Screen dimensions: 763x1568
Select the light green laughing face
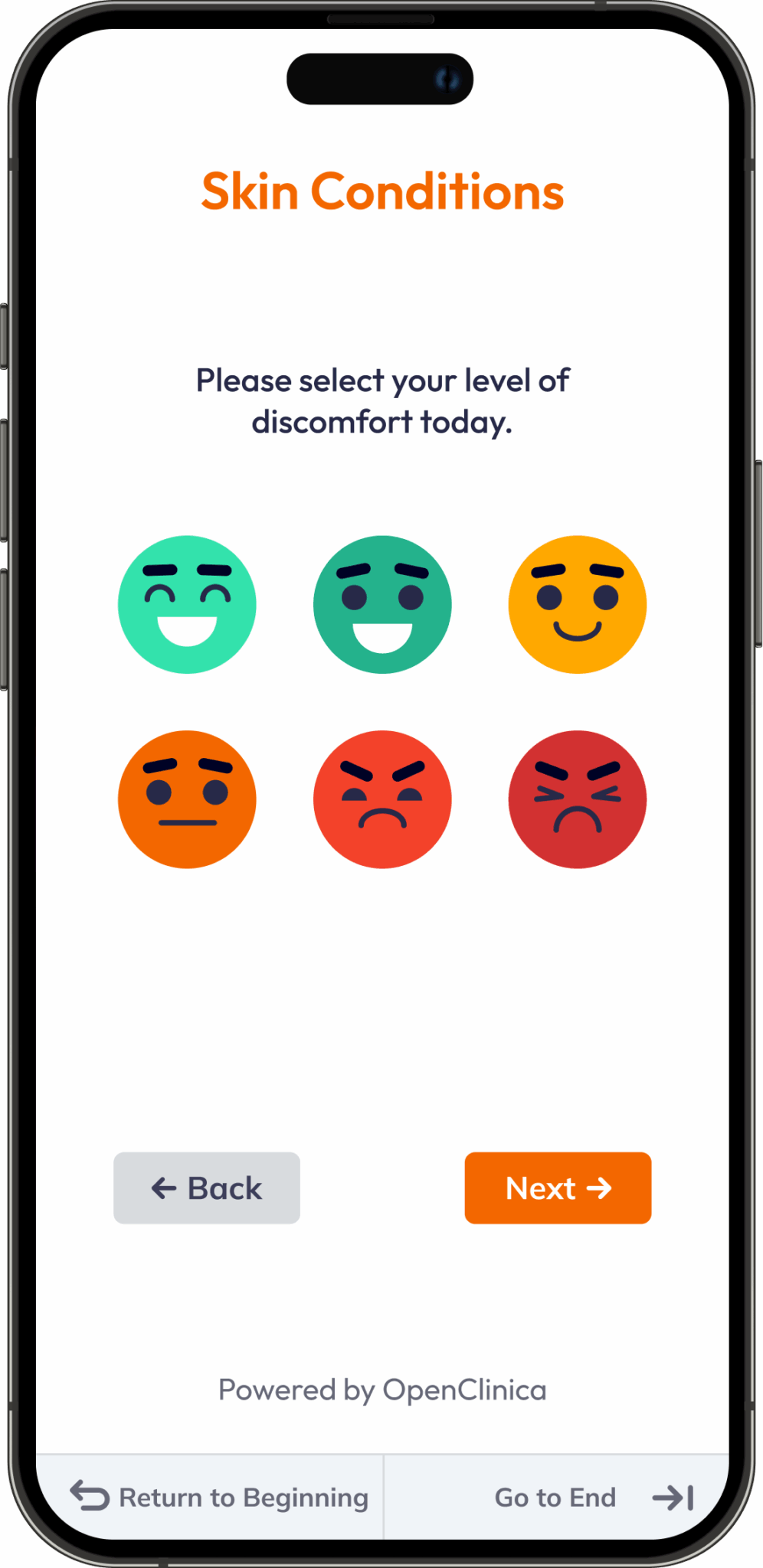187,605
